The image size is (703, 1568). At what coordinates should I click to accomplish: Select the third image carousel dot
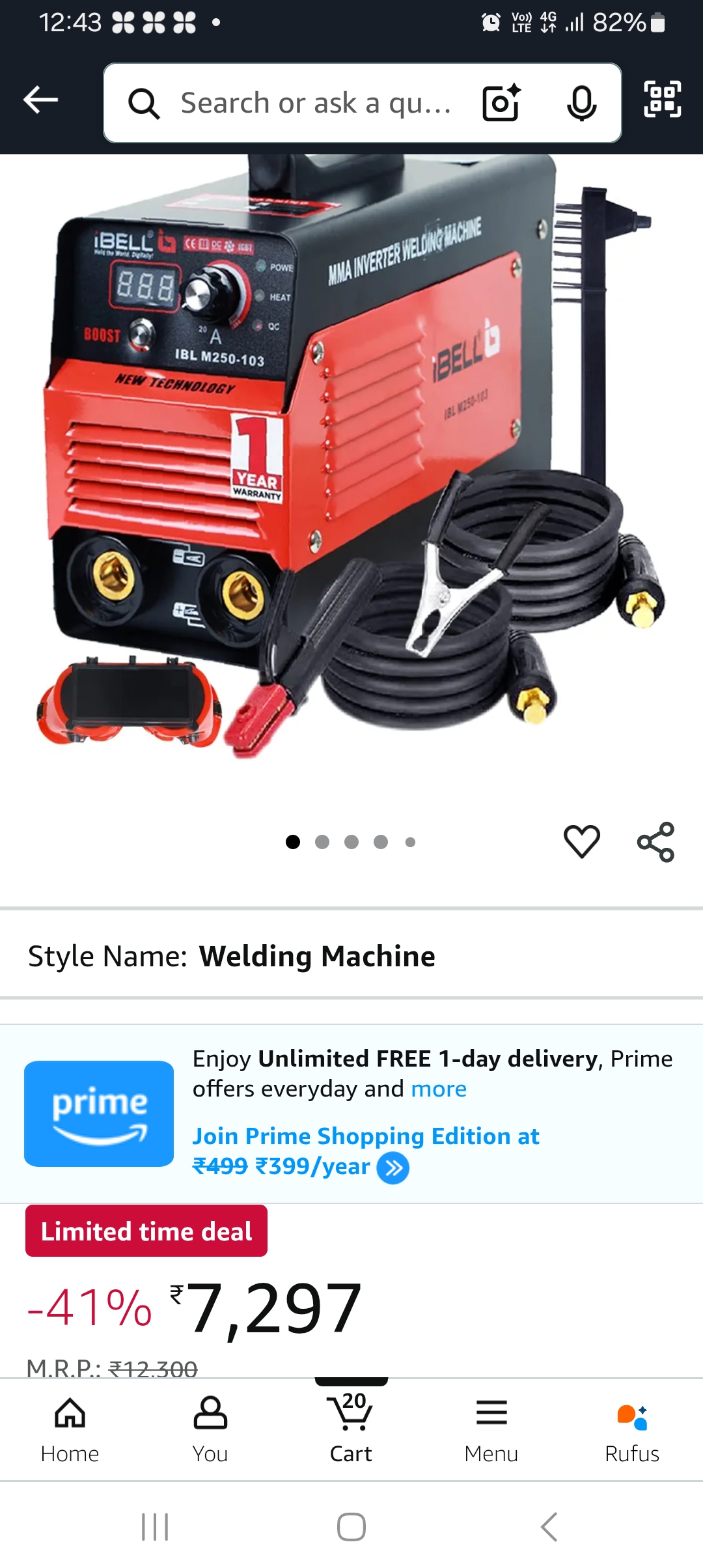tap(352, 841)
